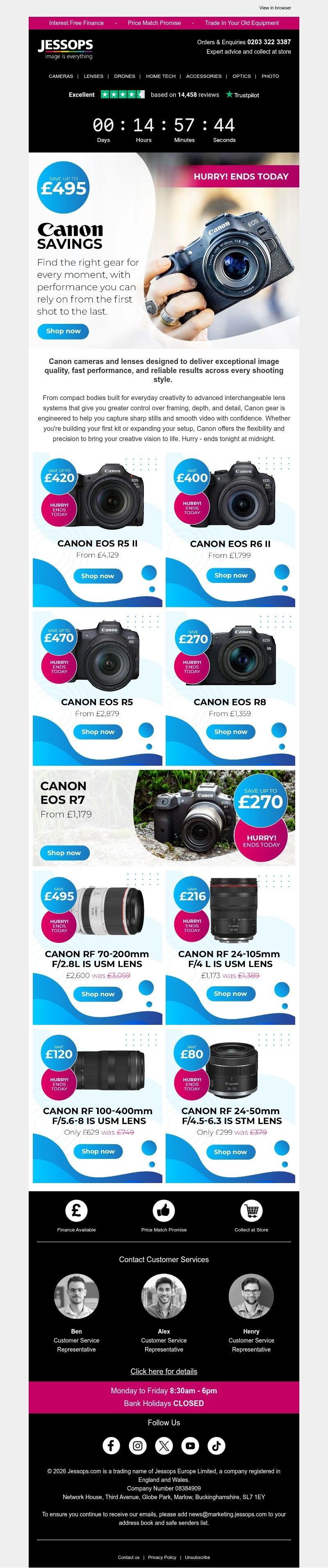This screenshot has width=328, height=1568.
Task: Shop now for Canon EOS R7
Action: pos(64,853)
